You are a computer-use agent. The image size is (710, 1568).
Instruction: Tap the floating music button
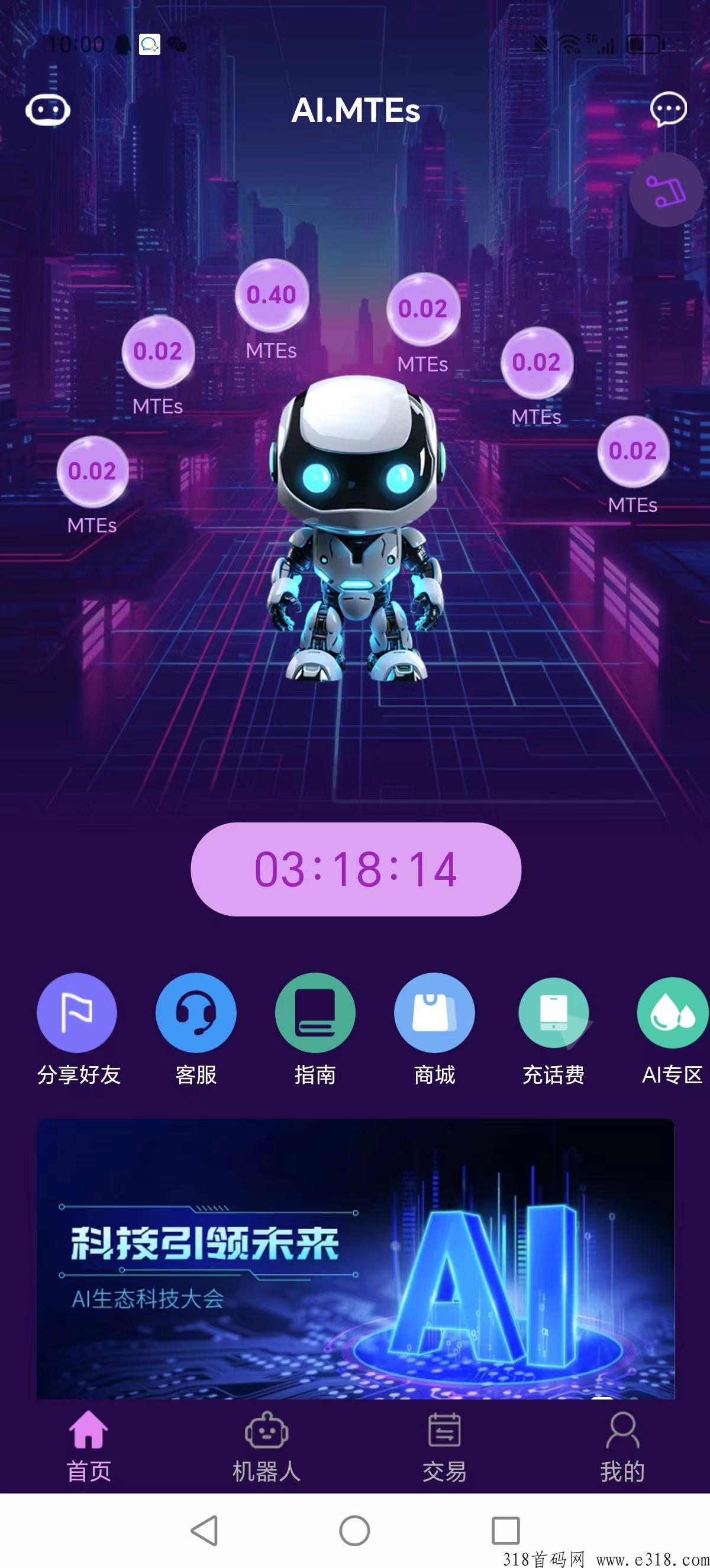(666, 190)
